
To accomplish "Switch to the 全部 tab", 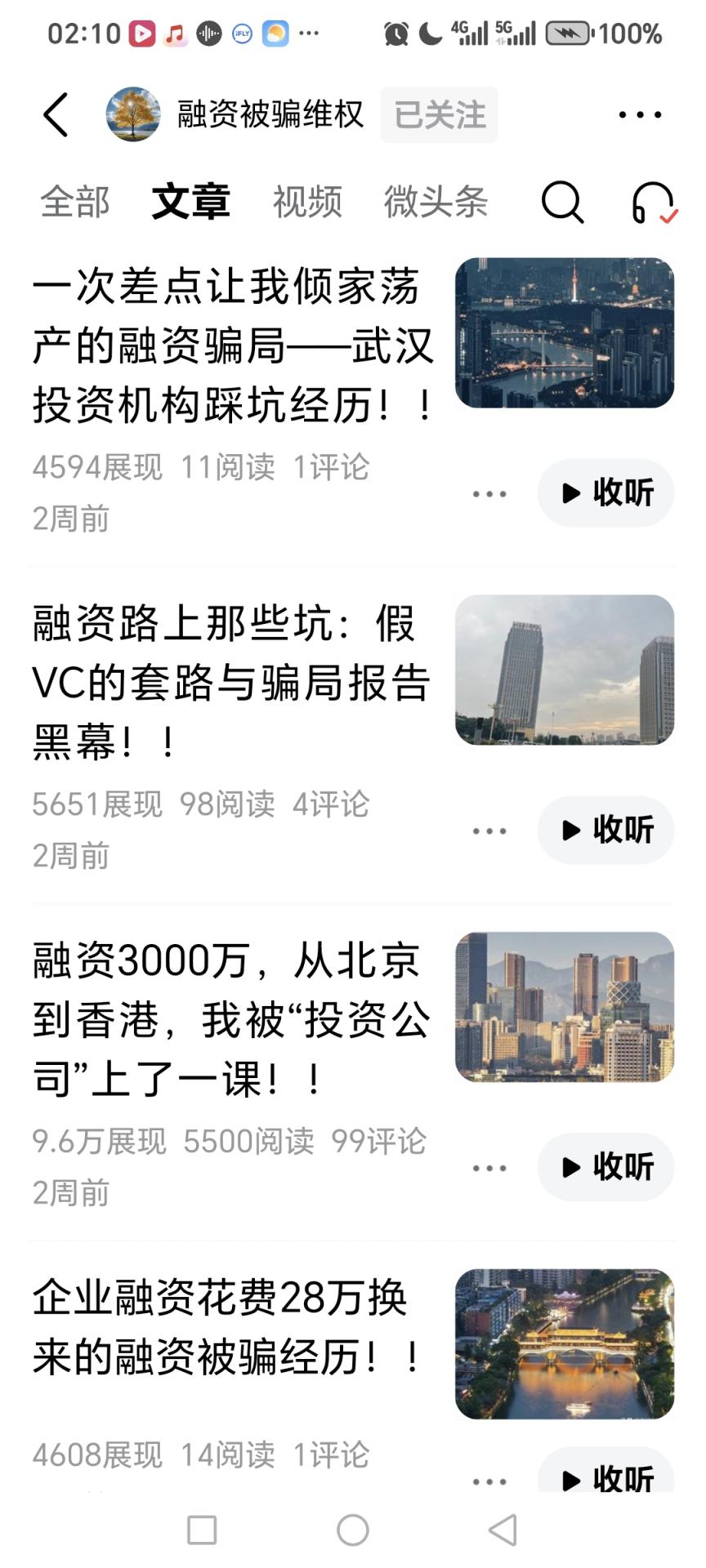I will pyautogui.click(x=75, y=202).
